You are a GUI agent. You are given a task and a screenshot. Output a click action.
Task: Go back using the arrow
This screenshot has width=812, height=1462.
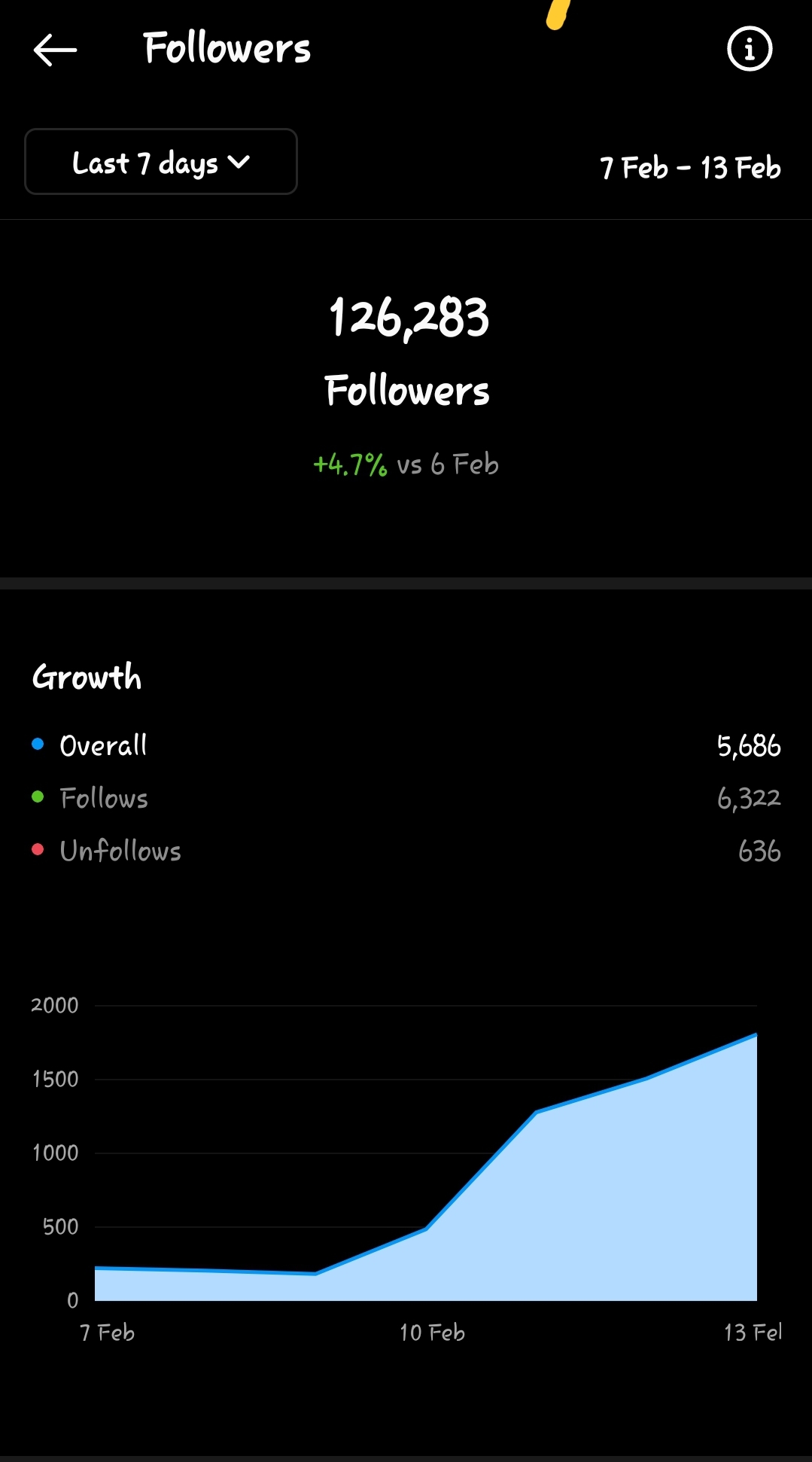[55, 50]
